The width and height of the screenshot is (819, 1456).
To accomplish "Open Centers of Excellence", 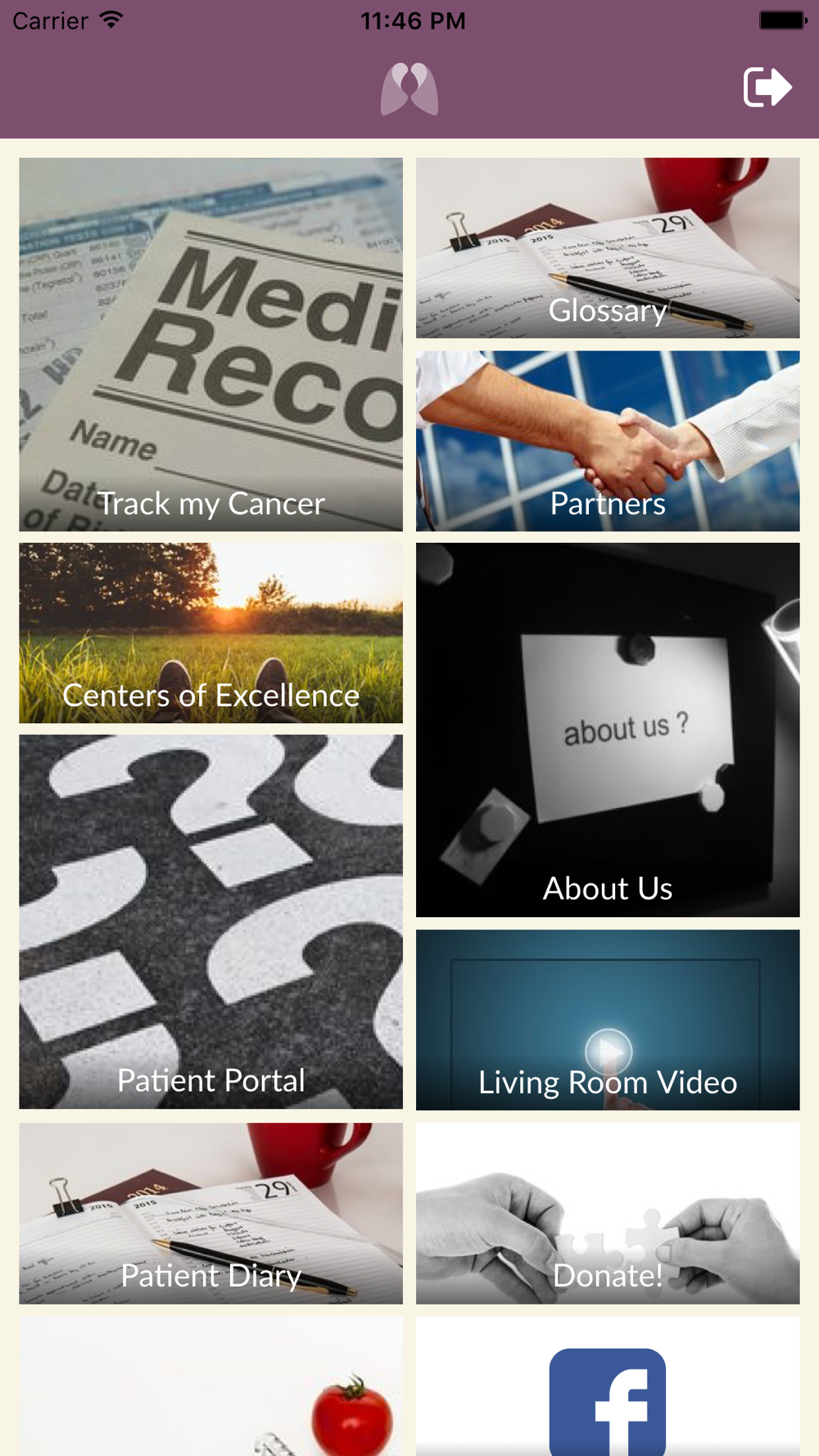I will pyautogui.click(x=210, y=632).
